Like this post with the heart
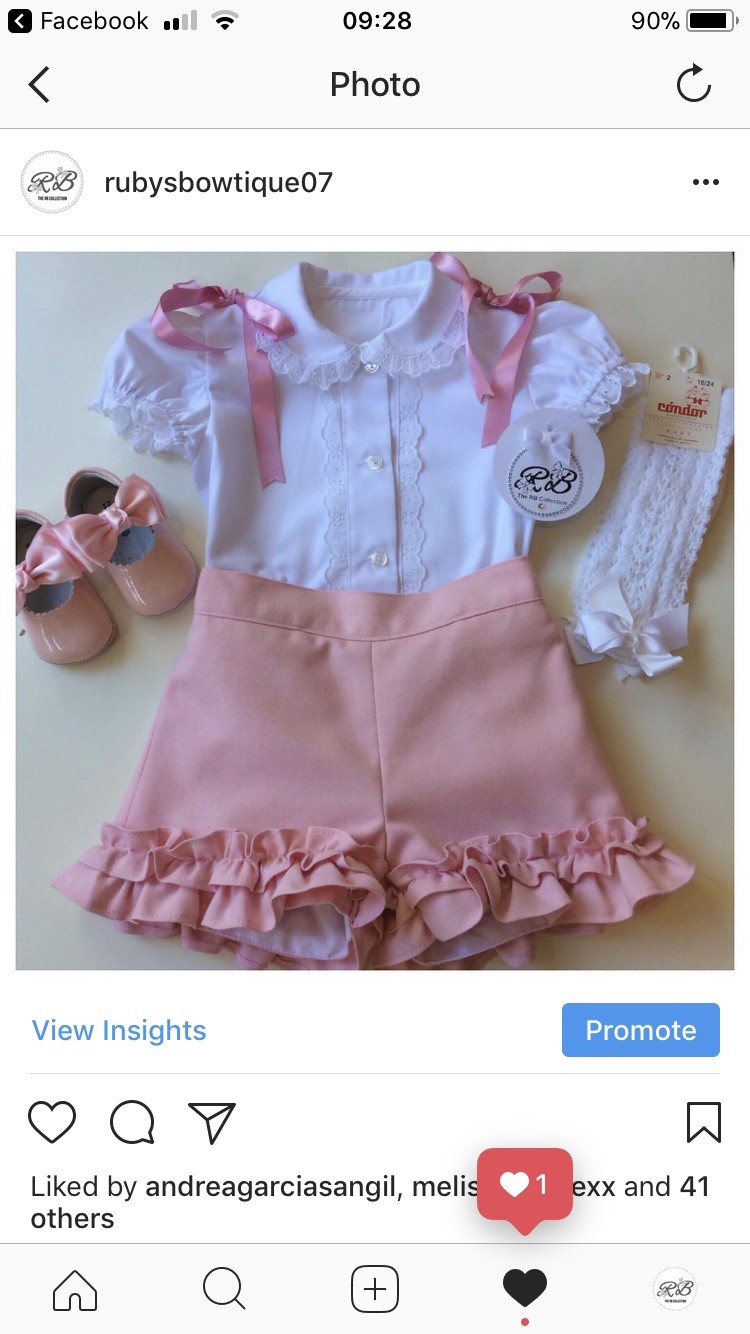Image resolution: width=750 pixels, height=1334 pixels. coord(52,1122)
